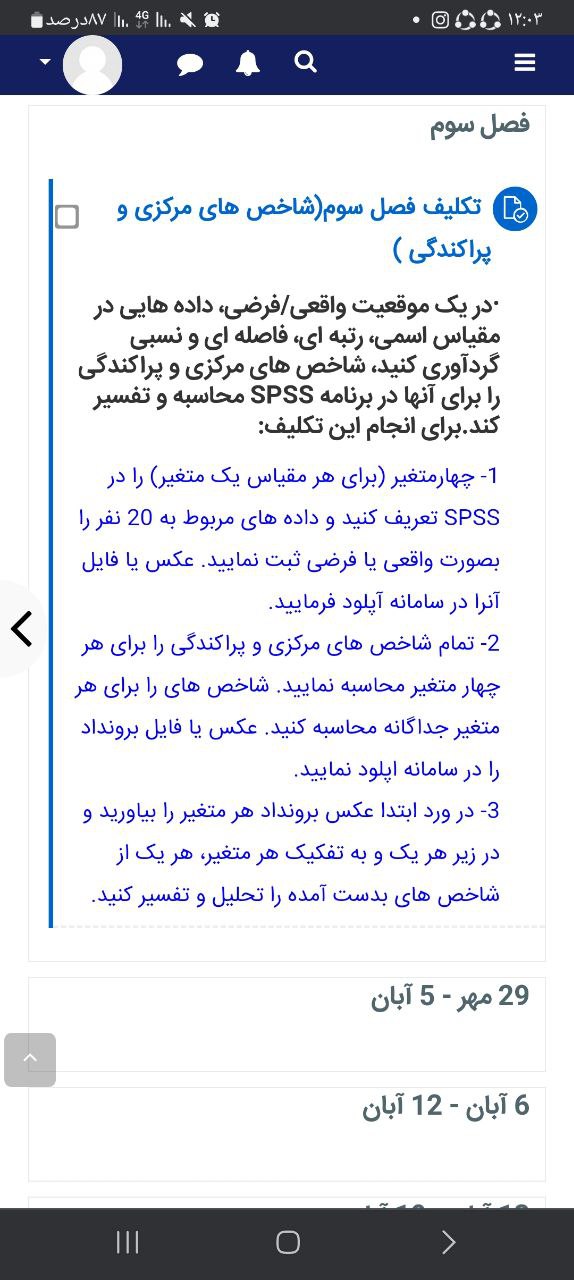The height and width of the screenshot is (1280, 574).
Task: Mark the chapter three assignment checkbox
Action: pyautogui.click(x=67, y=216)
